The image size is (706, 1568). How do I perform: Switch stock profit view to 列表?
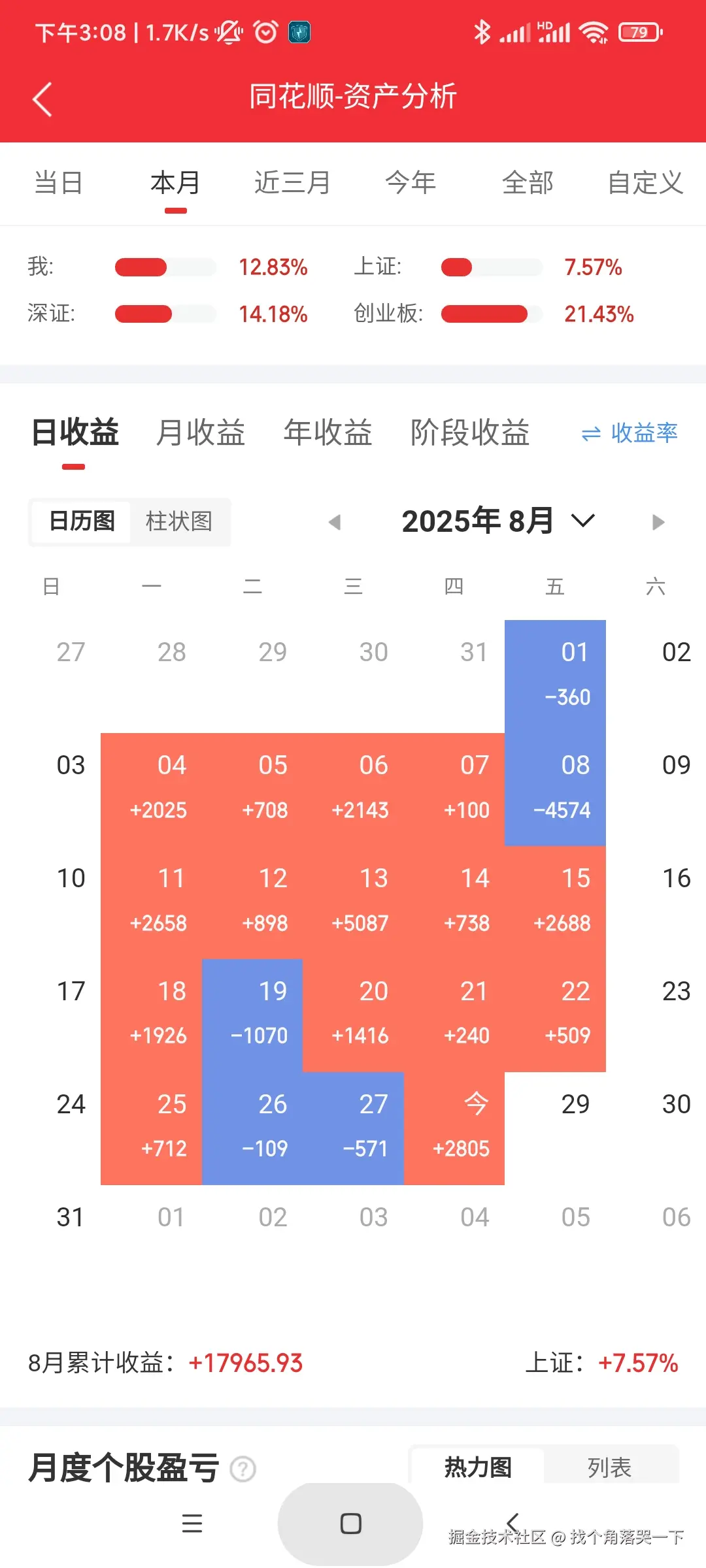click(609, 1468)
